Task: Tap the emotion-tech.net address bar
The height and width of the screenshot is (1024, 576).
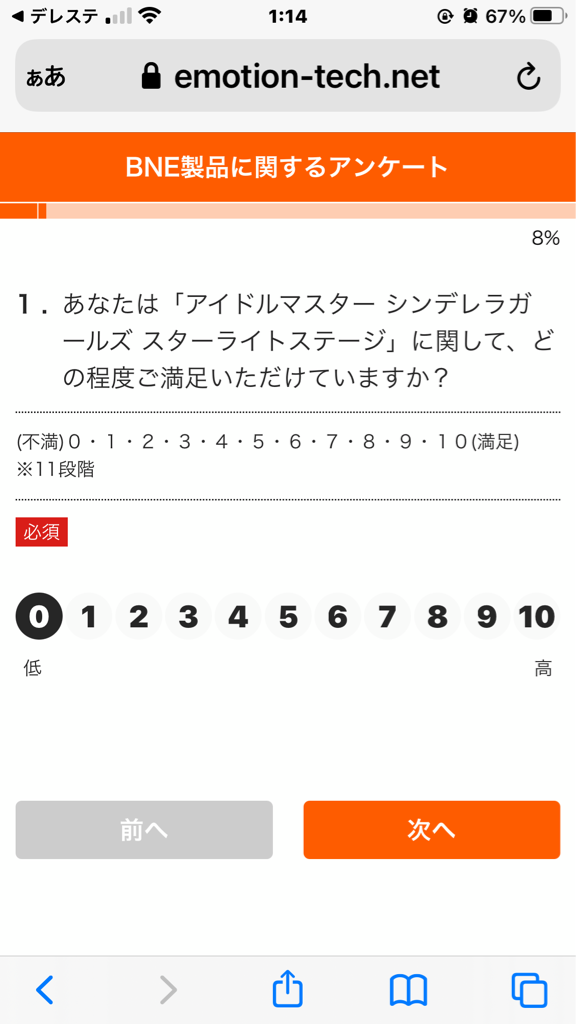Action: pos(288,76)
